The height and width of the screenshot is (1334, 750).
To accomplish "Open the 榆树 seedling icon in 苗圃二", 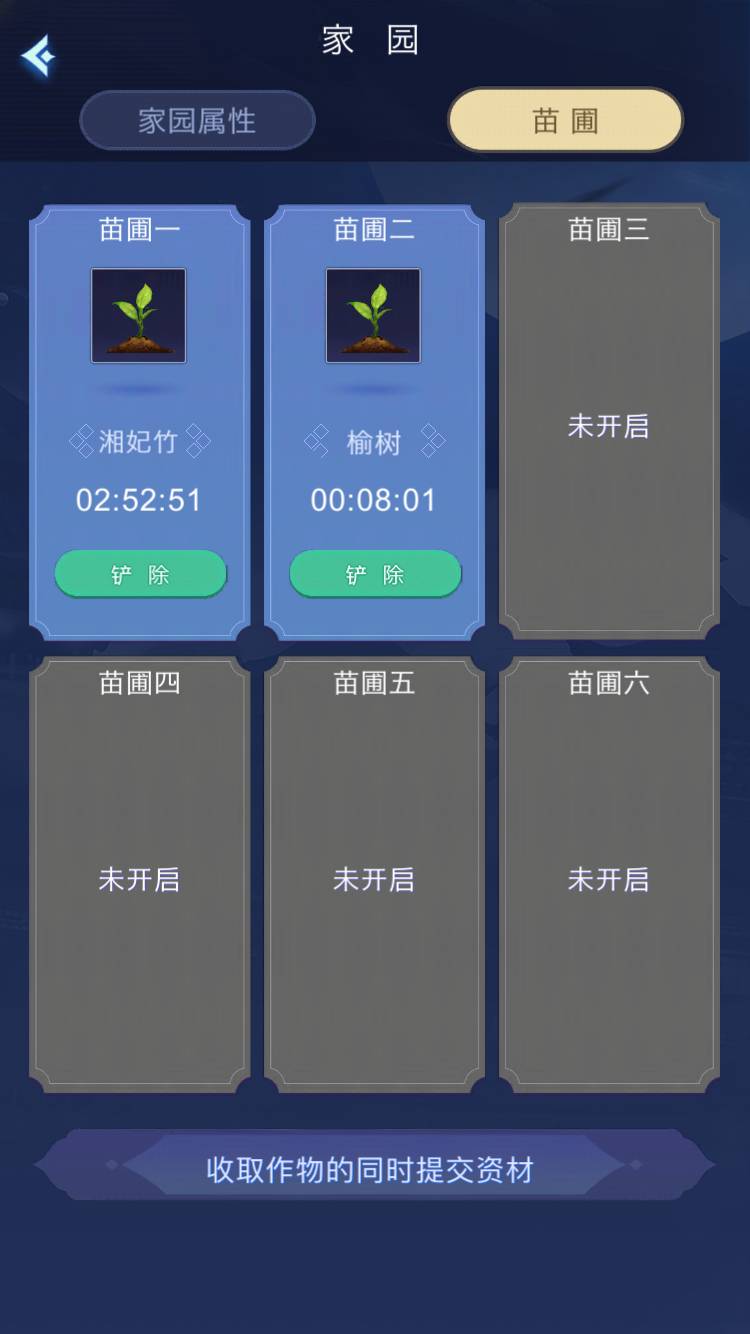I will 373,316.
